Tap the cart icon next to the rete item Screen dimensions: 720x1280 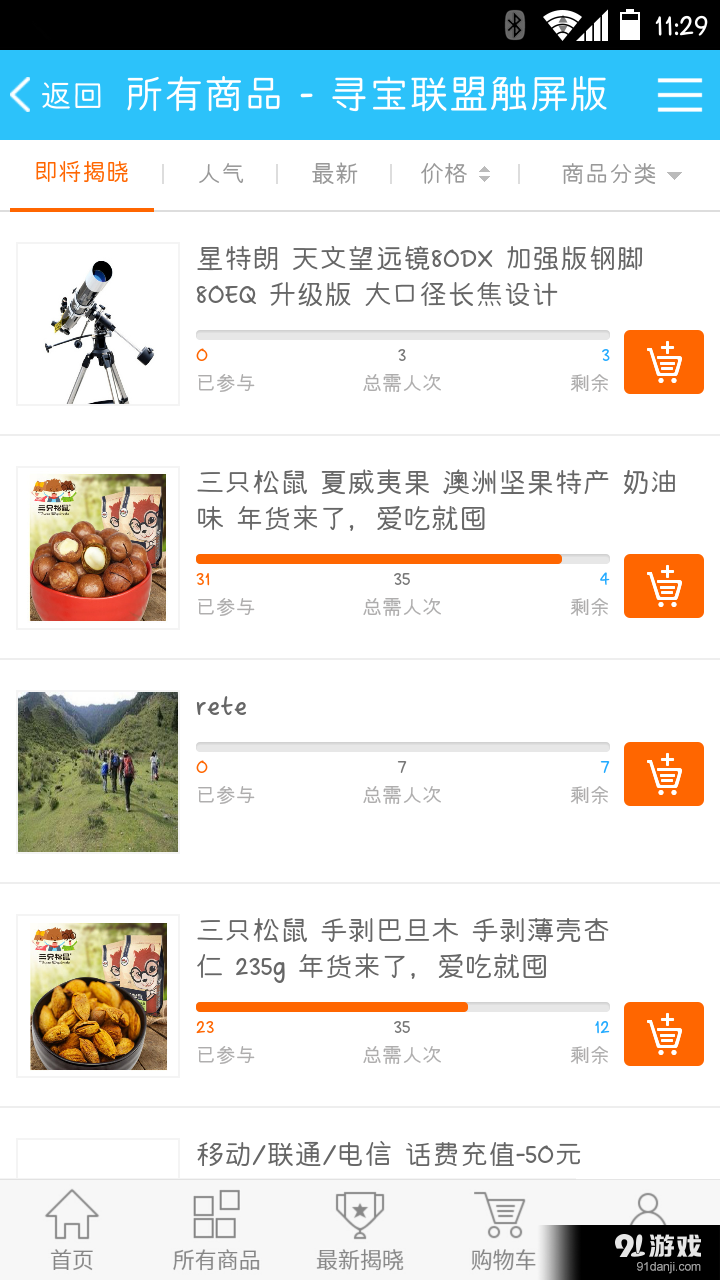pyautogui.click(x=663, y=774)
